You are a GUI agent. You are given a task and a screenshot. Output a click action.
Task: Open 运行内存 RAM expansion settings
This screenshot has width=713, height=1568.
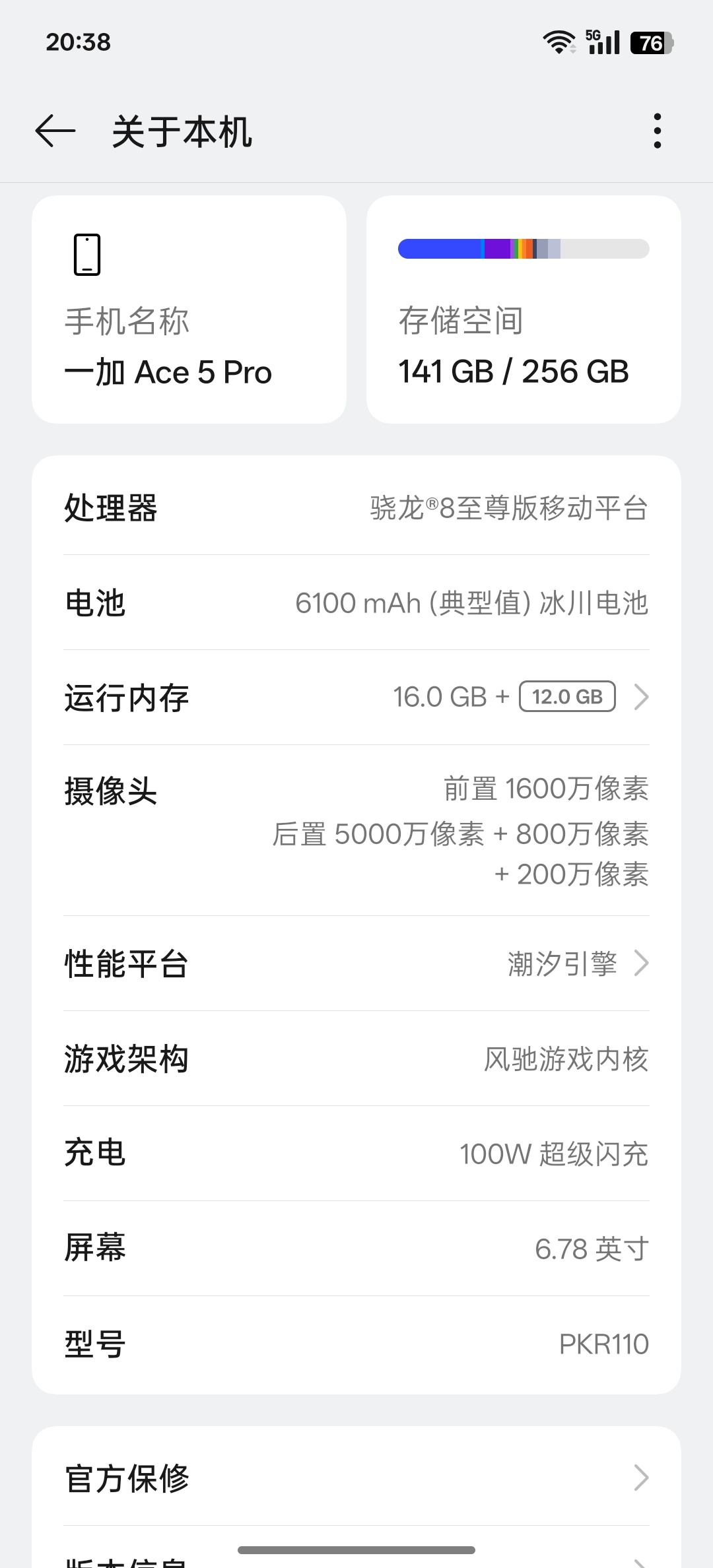pyautogui.click(x=356, y=698)
